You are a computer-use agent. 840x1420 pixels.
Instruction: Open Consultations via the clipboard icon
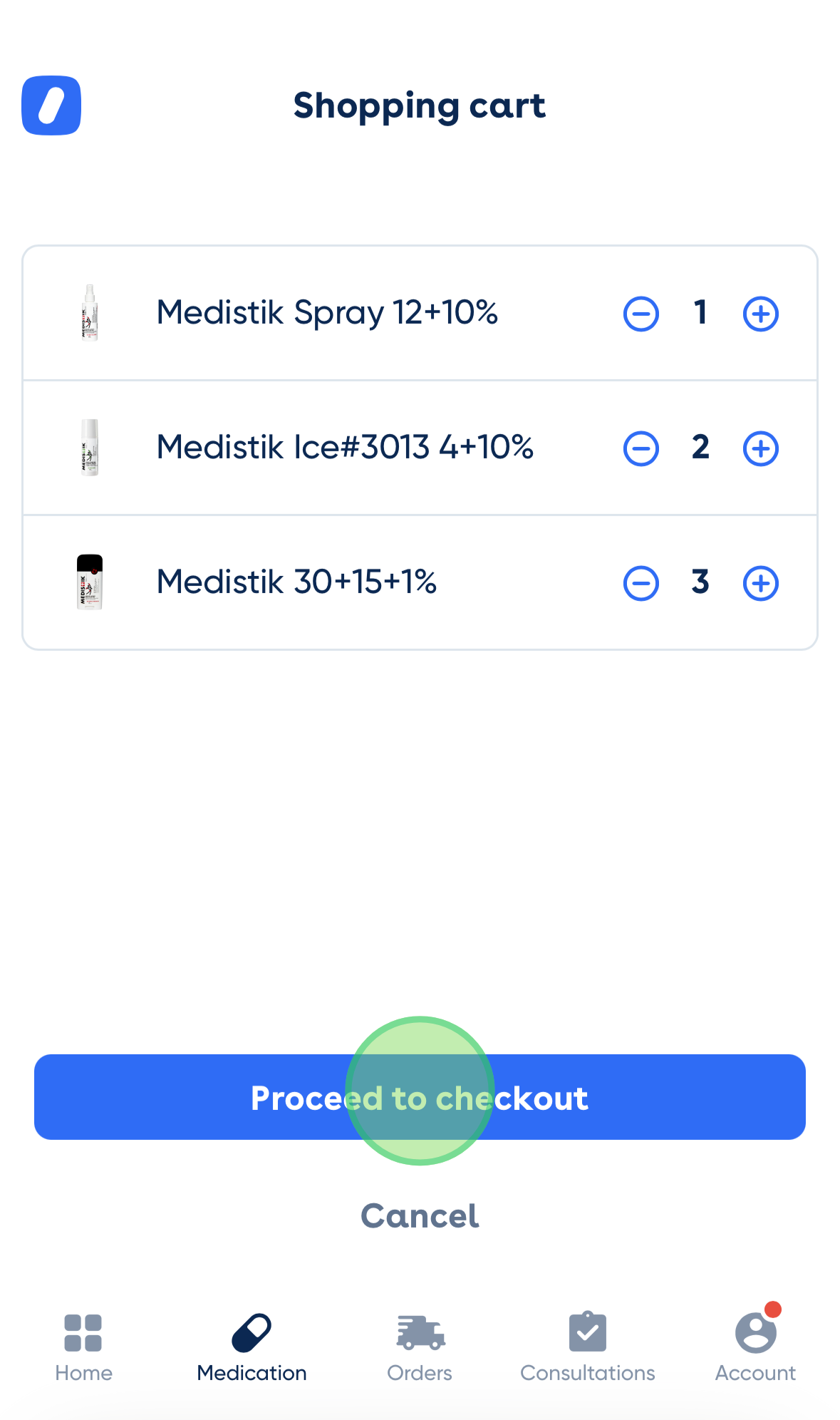587,1332
